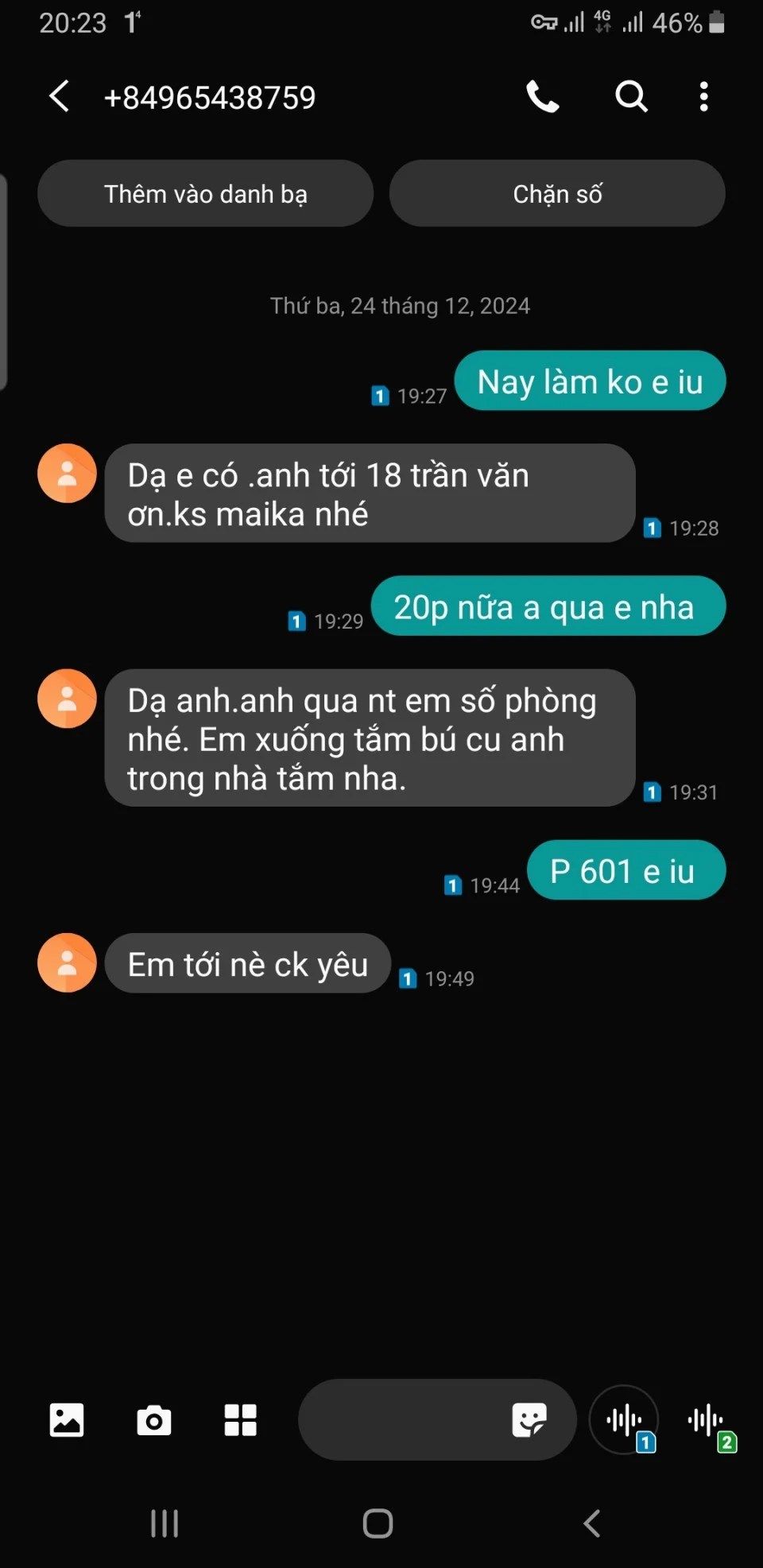Image resolution: width=763 pixels, height=1568 pixels.
Task: Open the attachments grid menu
Action: point(240,1419)
